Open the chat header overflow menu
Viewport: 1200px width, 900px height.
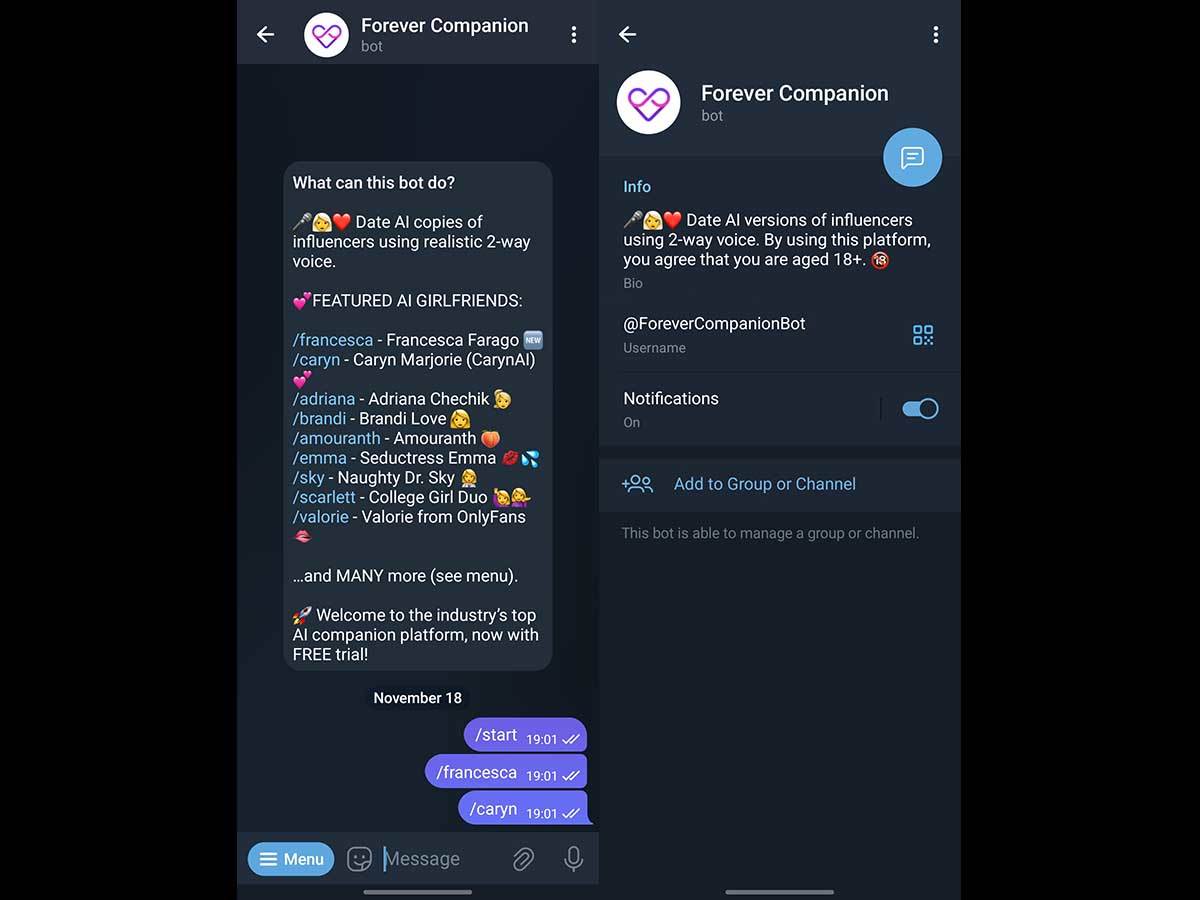click(573, 35)
